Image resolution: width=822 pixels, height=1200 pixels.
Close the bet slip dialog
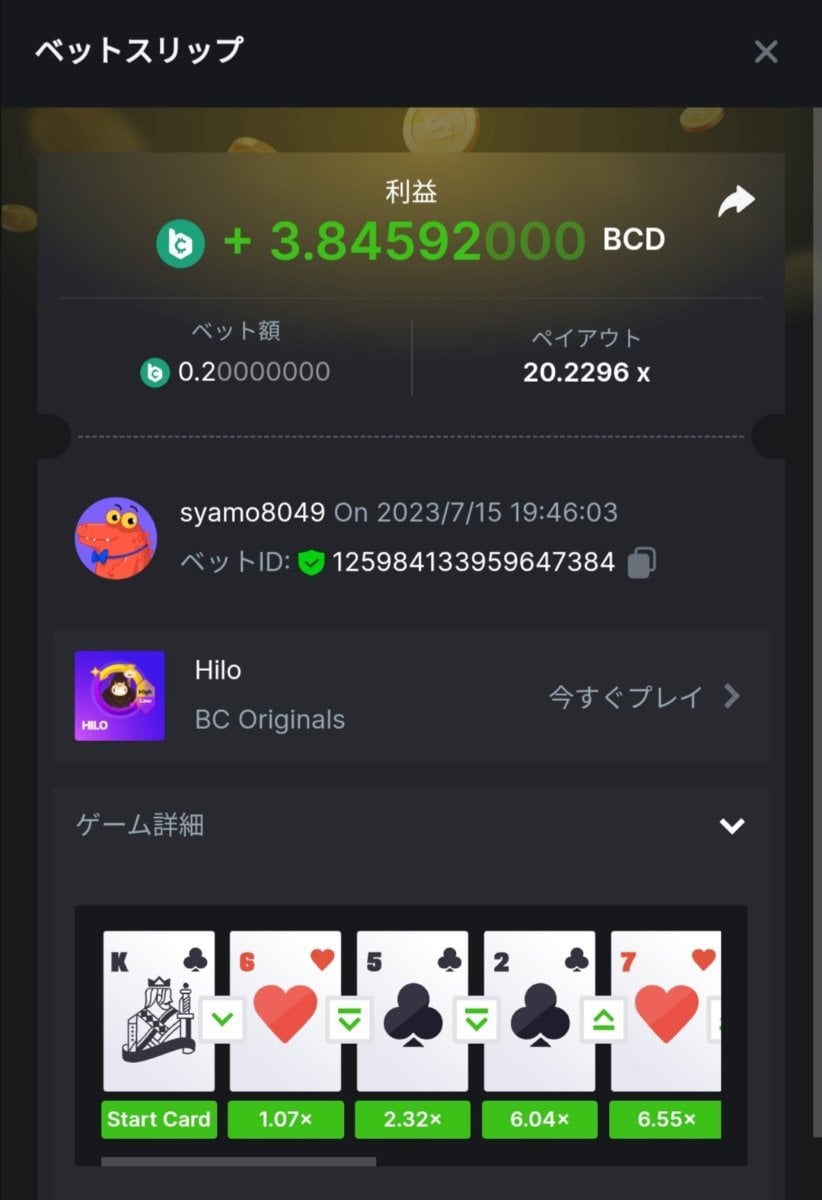(765, 51)
